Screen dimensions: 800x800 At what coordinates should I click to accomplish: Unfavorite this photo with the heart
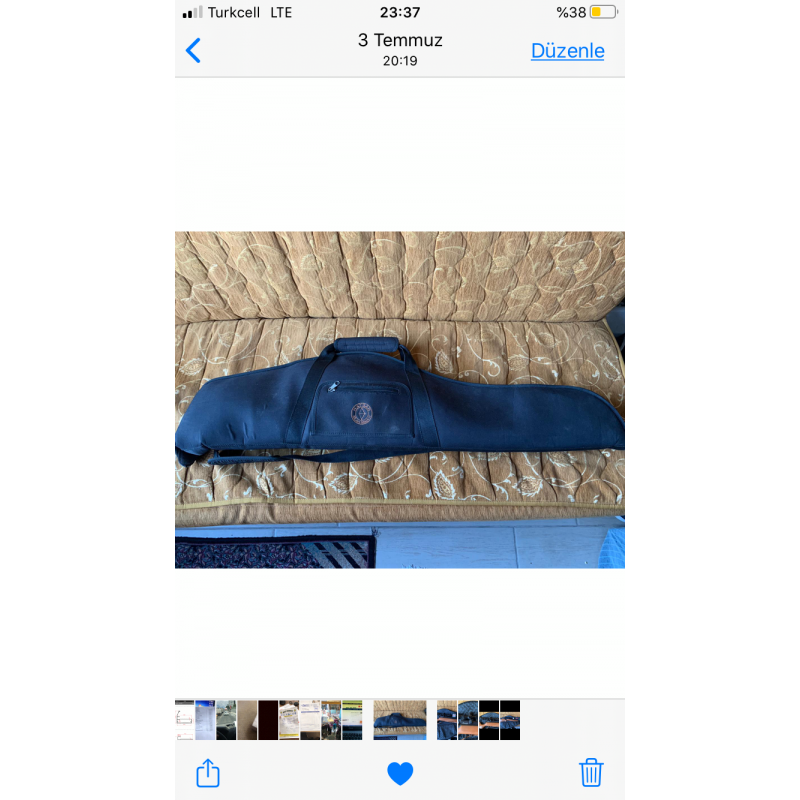[400, 773]
